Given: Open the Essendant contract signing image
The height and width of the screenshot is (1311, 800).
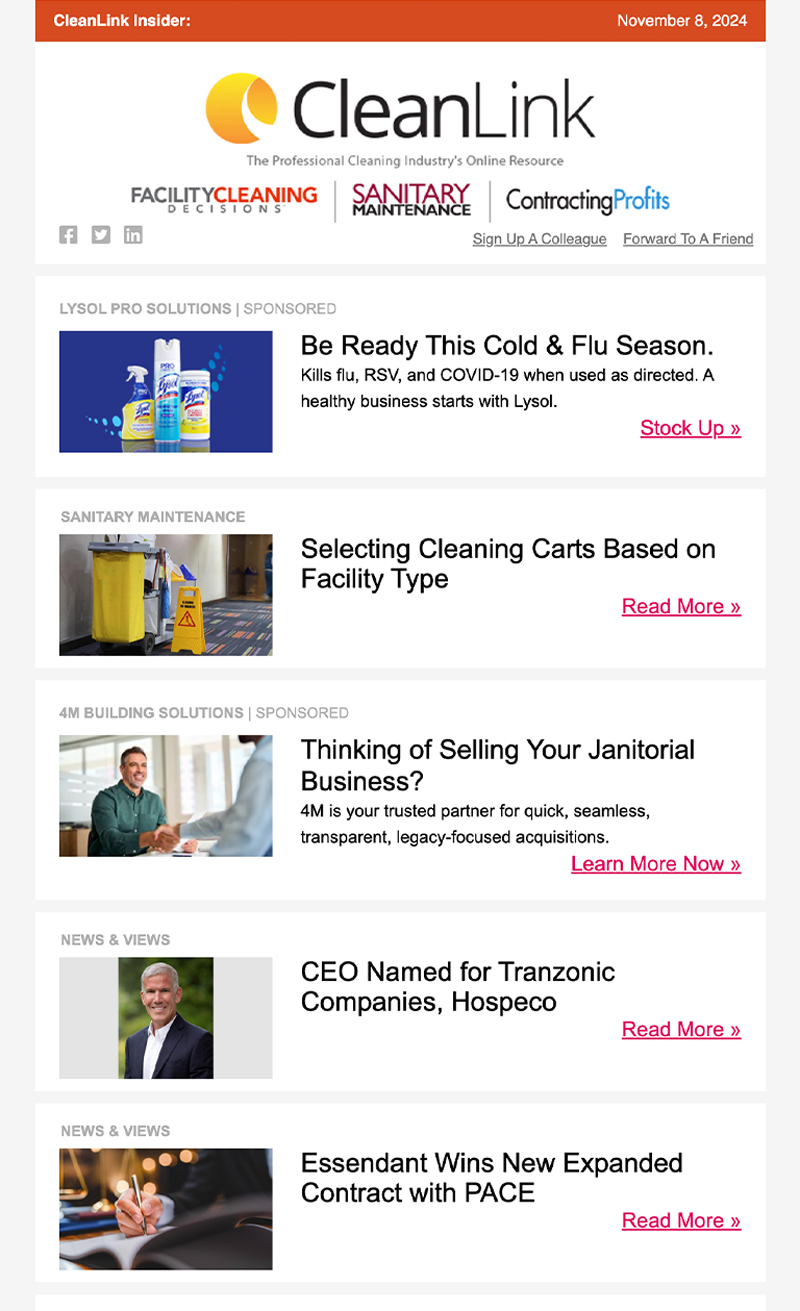Looking at the screenshot, I should [x=166, y=1208].
